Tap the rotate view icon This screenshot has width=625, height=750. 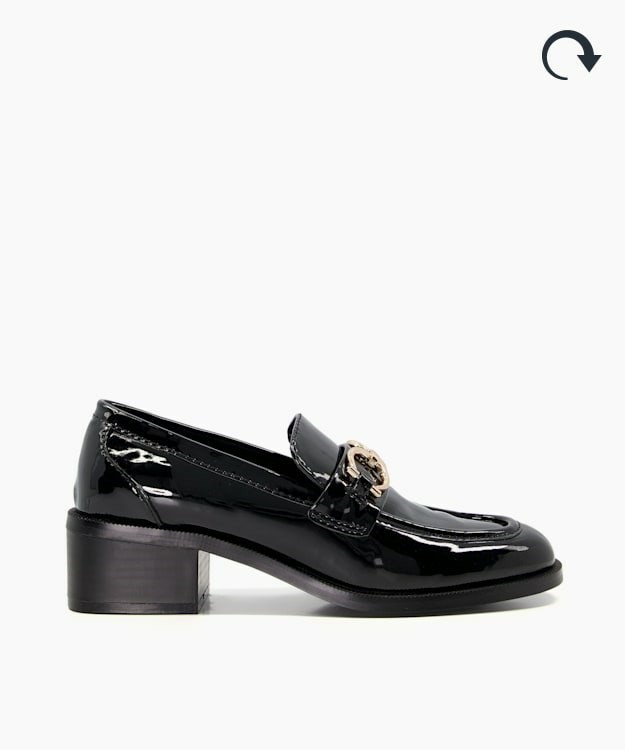click(570, 54)
